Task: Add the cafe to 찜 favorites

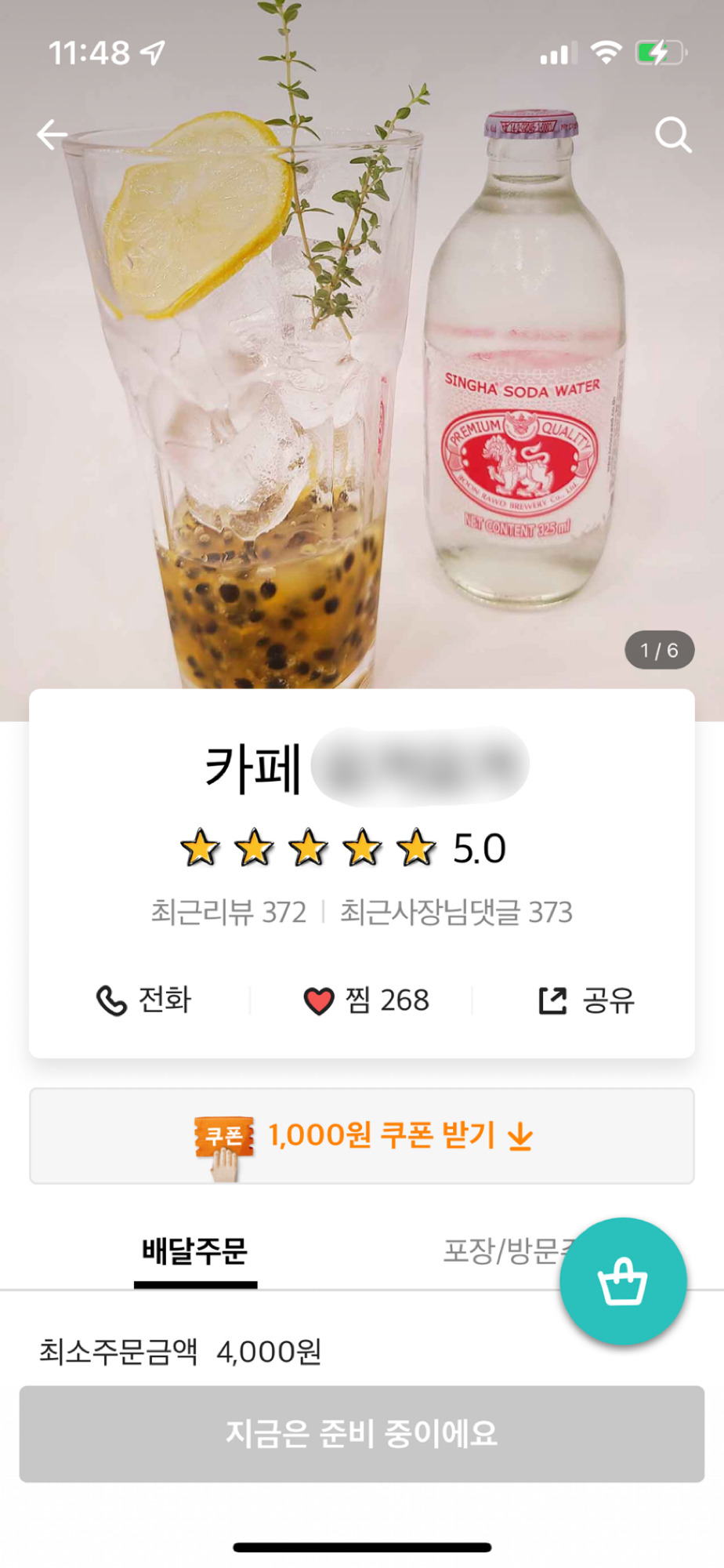Action: tap(366, 1000)
